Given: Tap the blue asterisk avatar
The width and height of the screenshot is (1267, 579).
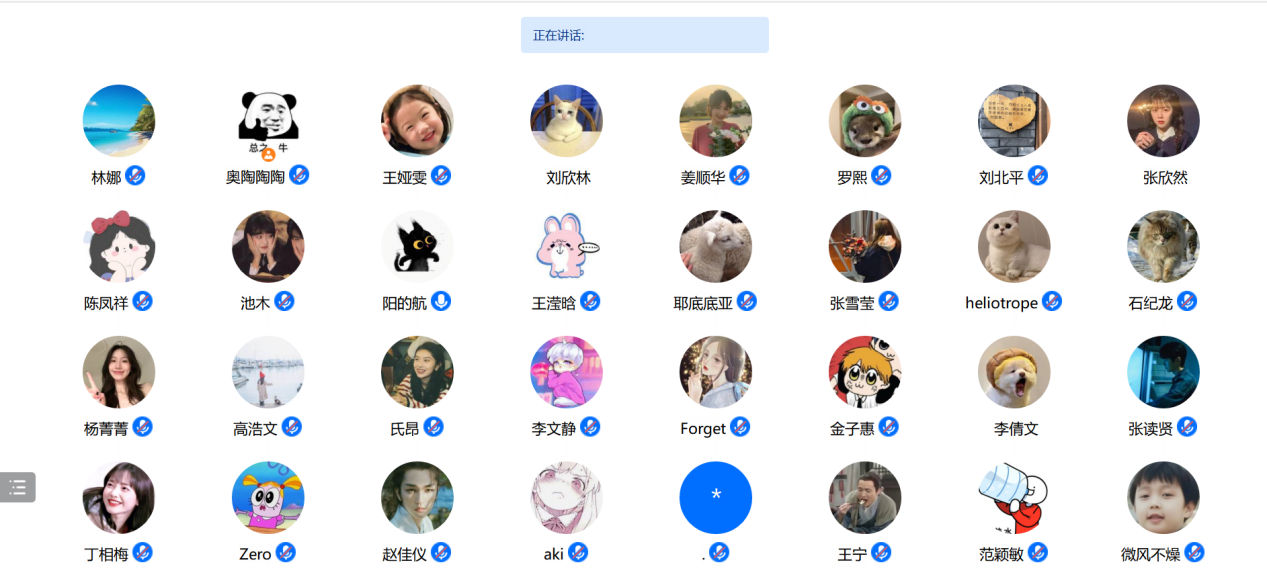Looking at the screenshot, I should (x=715, y=497).
